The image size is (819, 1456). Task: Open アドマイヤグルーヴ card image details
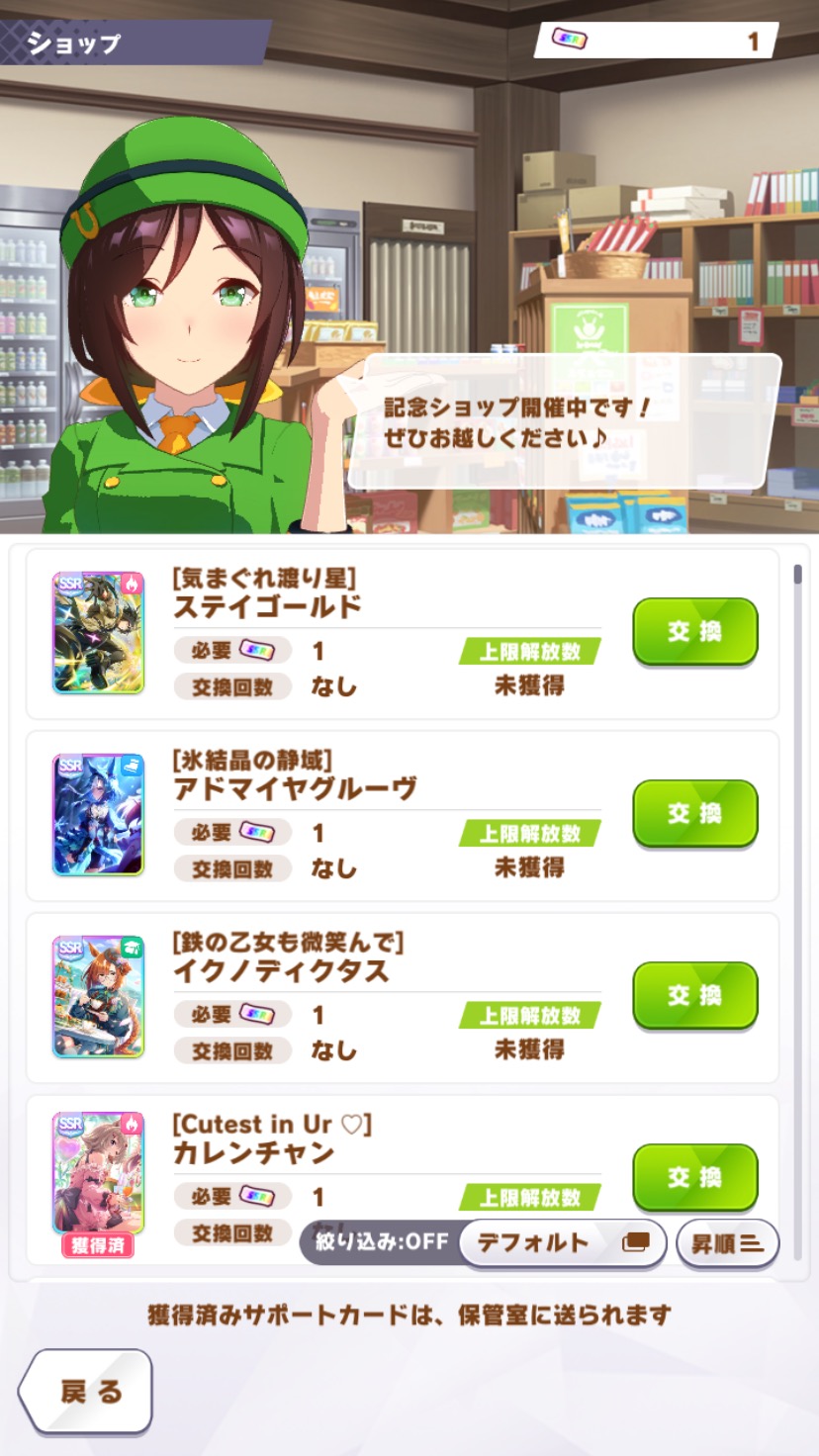pyautogui.click(x=98, y=814)
